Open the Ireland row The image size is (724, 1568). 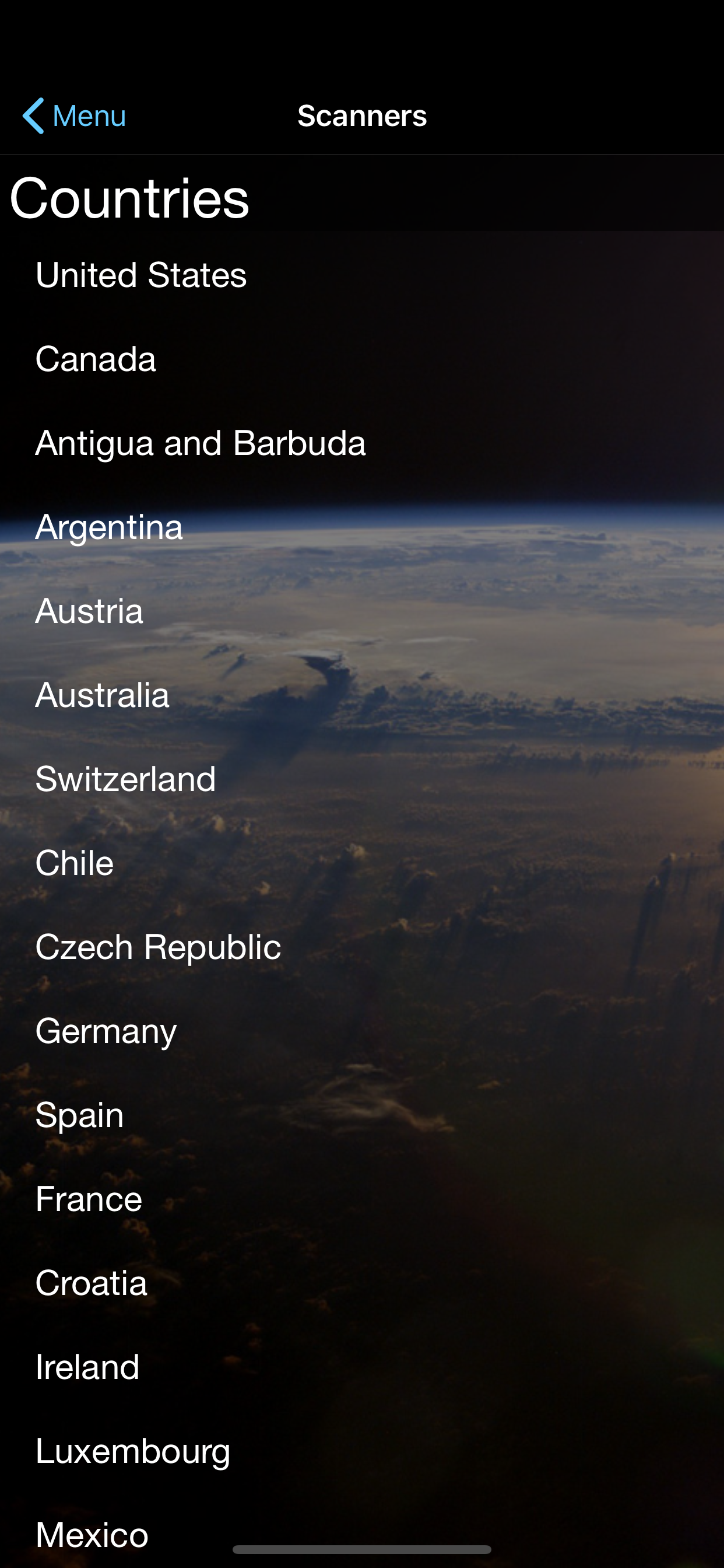(x=87, y=1367)
